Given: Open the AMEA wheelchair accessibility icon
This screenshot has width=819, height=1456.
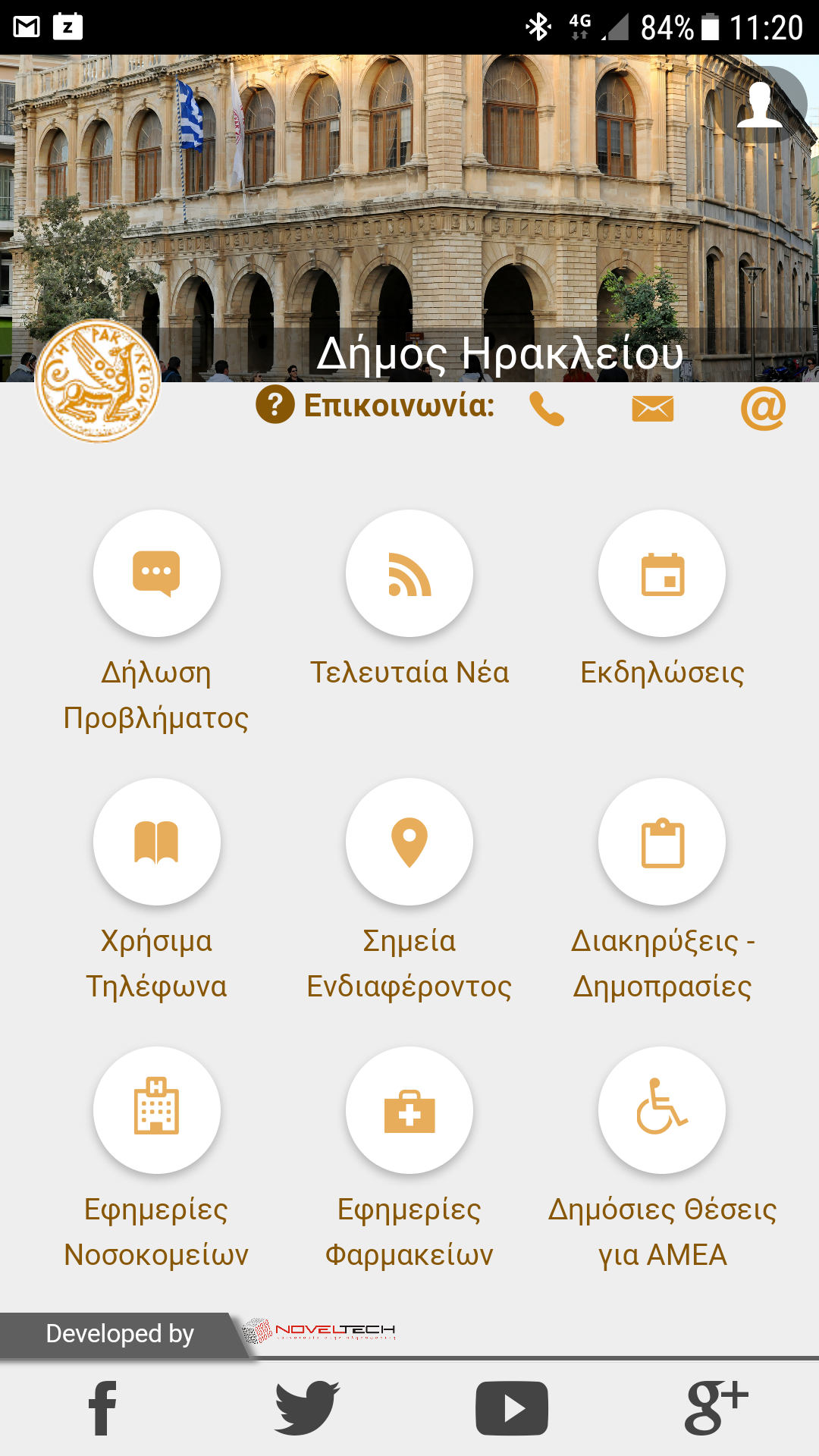Looking at the screenshot, I should (662, 1109).
